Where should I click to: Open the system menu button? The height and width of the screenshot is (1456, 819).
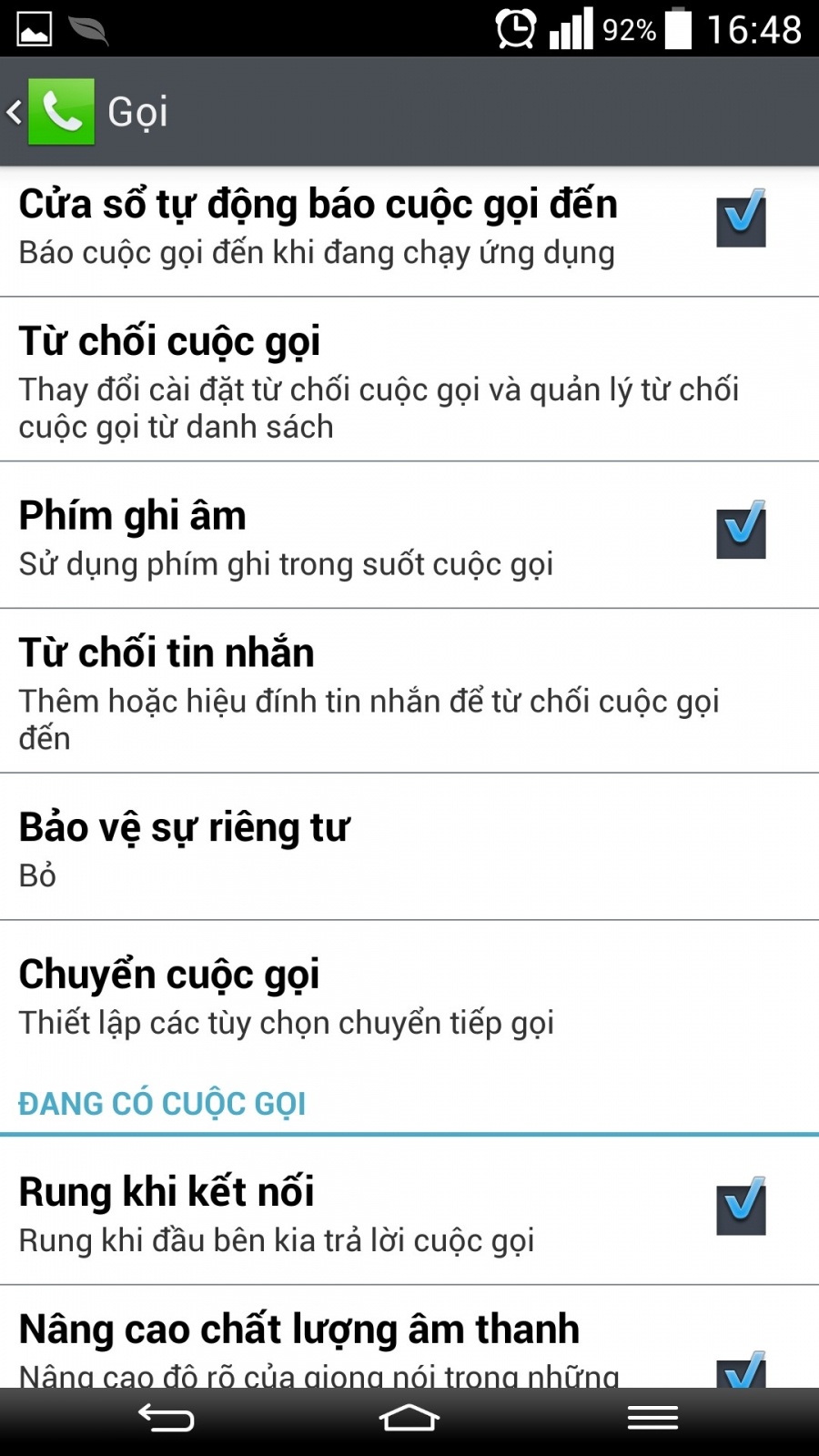652,1419
